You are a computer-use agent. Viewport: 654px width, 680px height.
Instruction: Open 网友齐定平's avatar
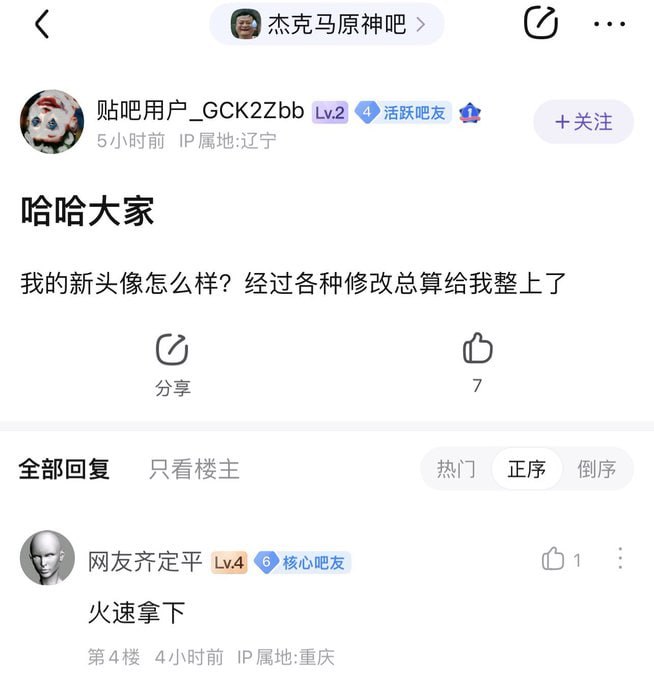[x=48, y=558]
